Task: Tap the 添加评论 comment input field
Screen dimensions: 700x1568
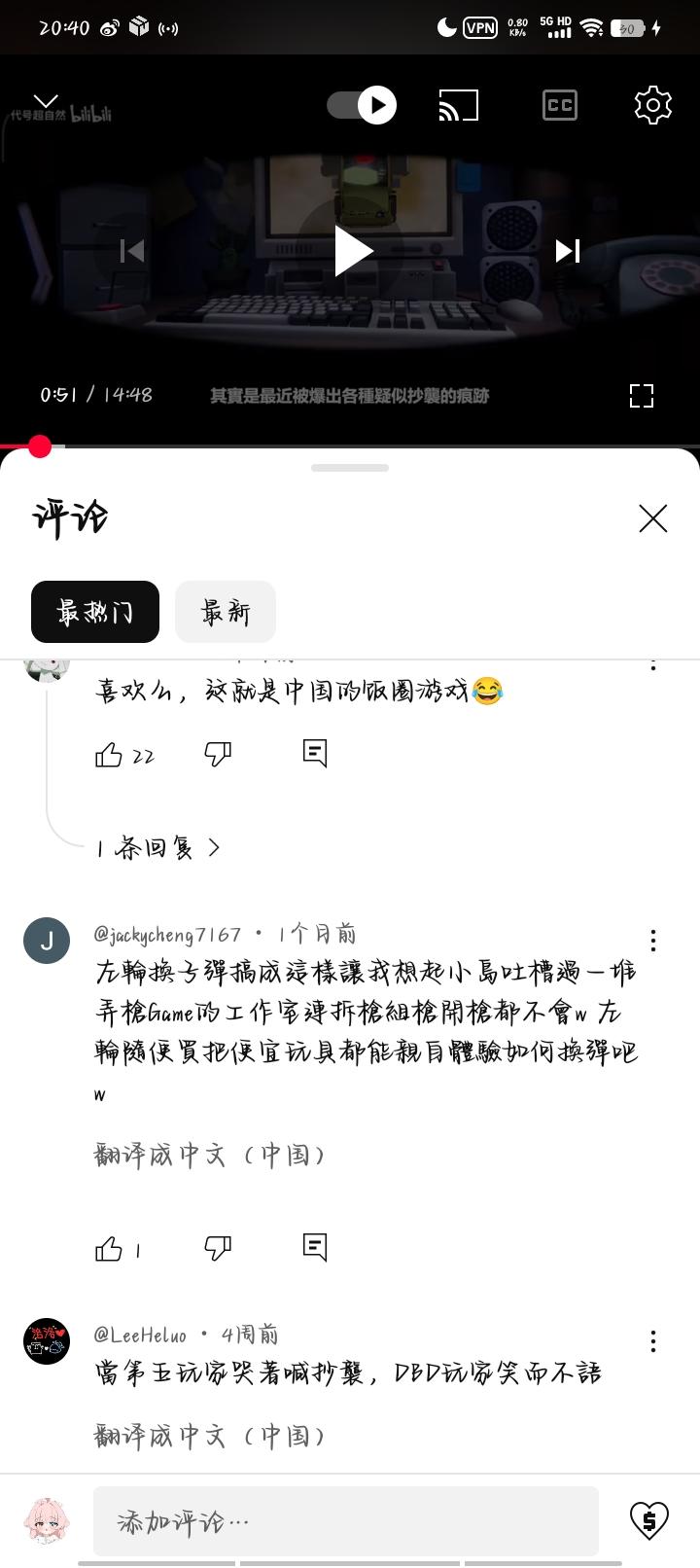Action: [x=340, y=1520]
